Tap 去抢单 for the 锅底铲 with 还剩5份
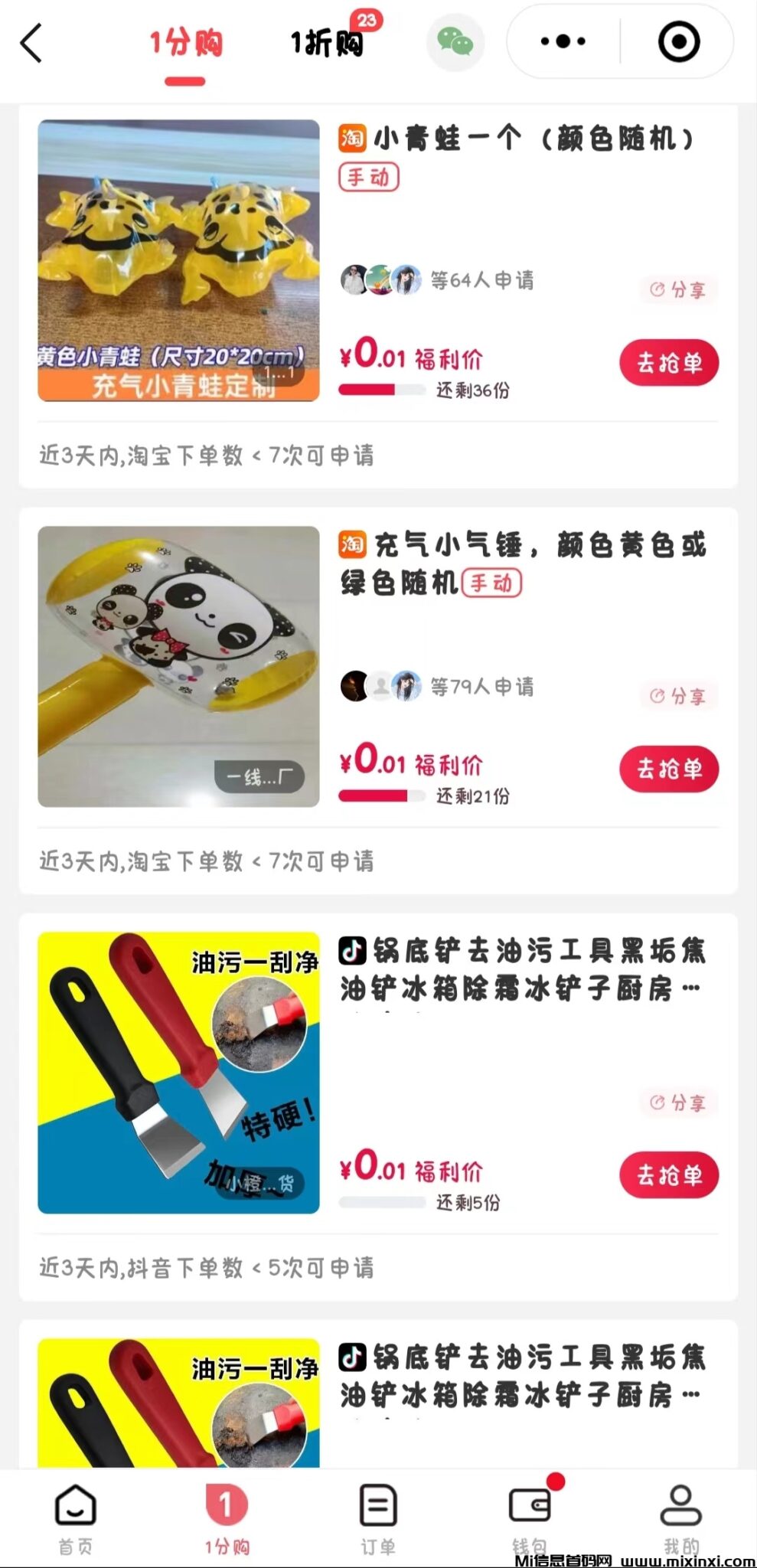 [668, 1174]
